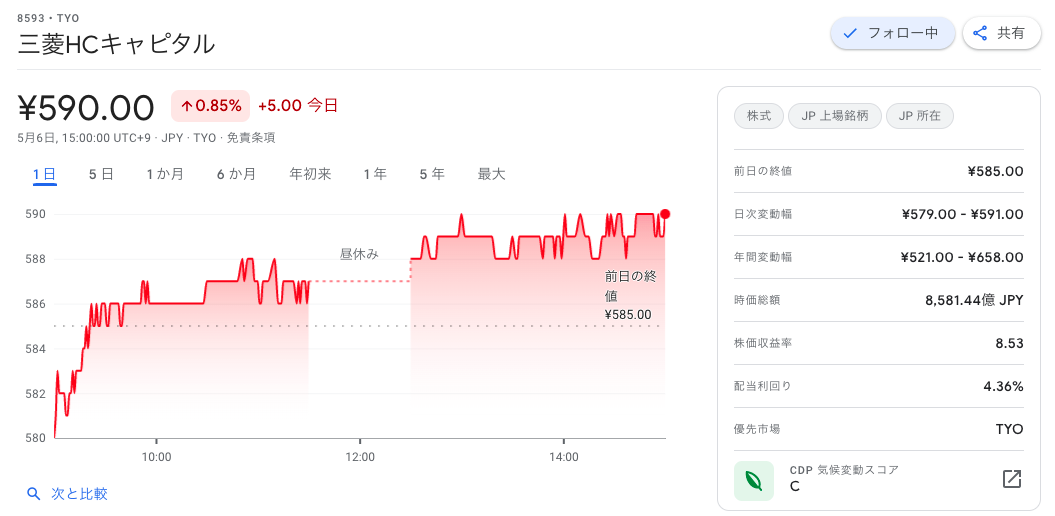This screenshot has height=516, width=1055.
Task: Show the 6か月 chart
Action: (236, 174)
